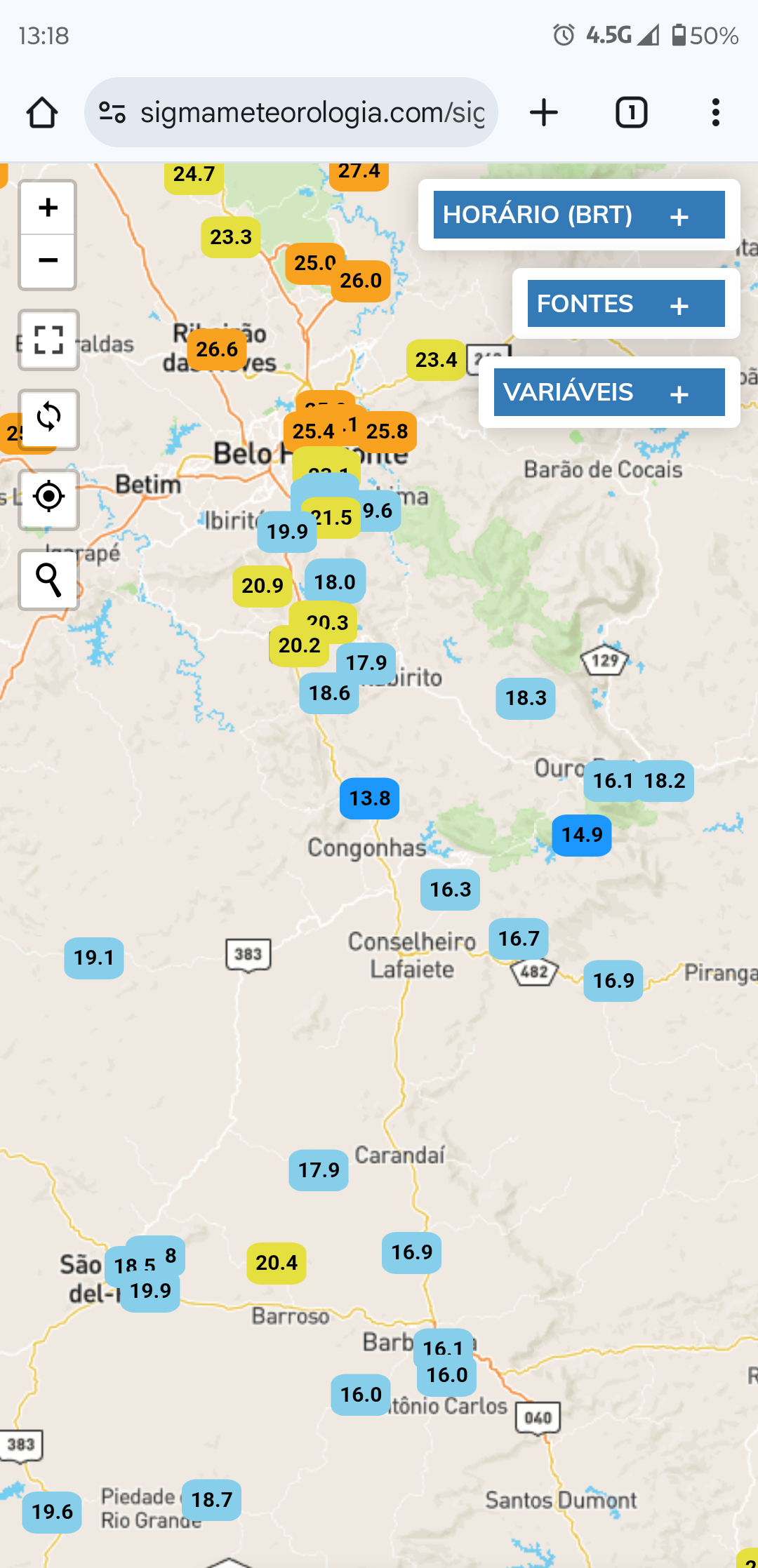The image size is (758, 1568).
Task: Refresh the map data
Action: (48, 419)
